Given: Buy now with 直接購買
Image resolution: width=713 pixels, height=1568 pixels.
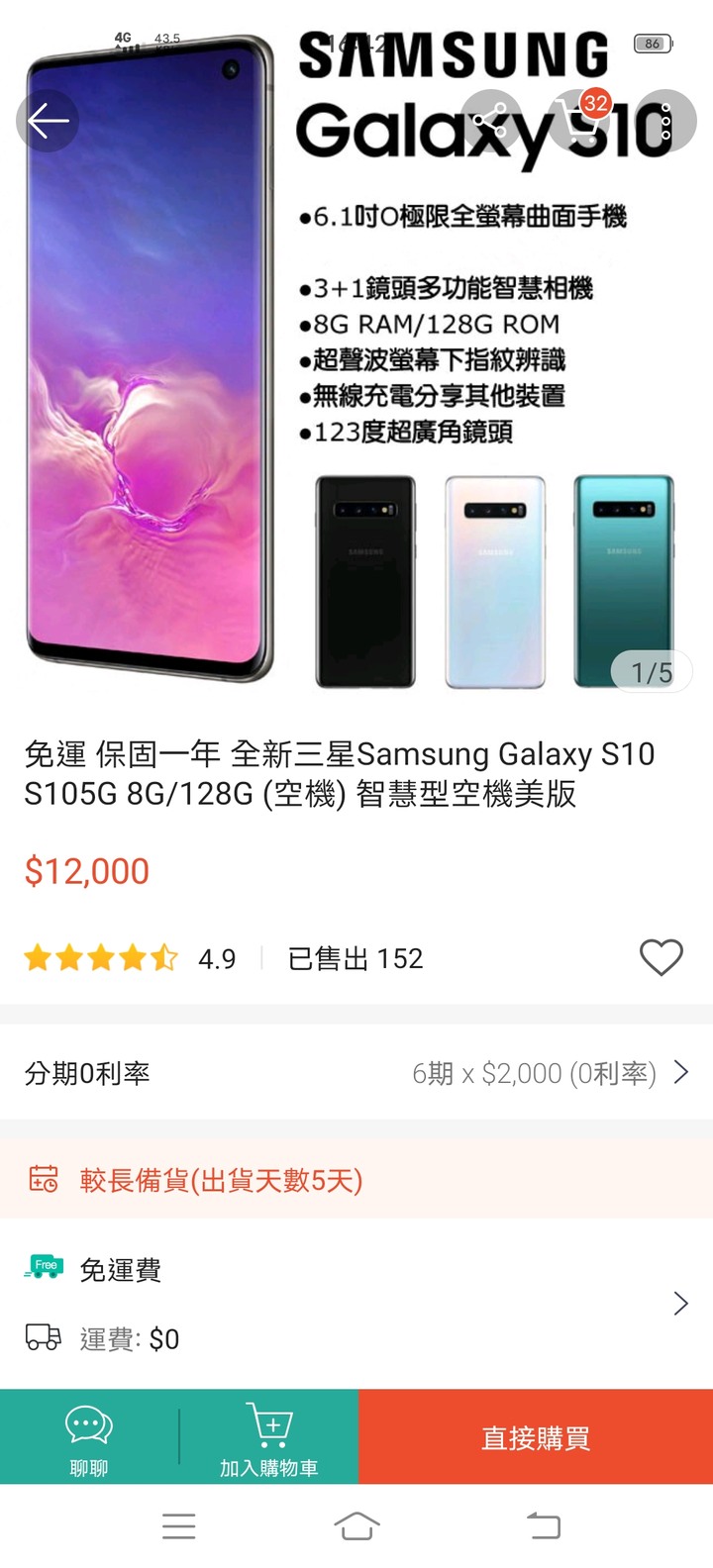Looking at the screenshot, I should point(536,1436).
